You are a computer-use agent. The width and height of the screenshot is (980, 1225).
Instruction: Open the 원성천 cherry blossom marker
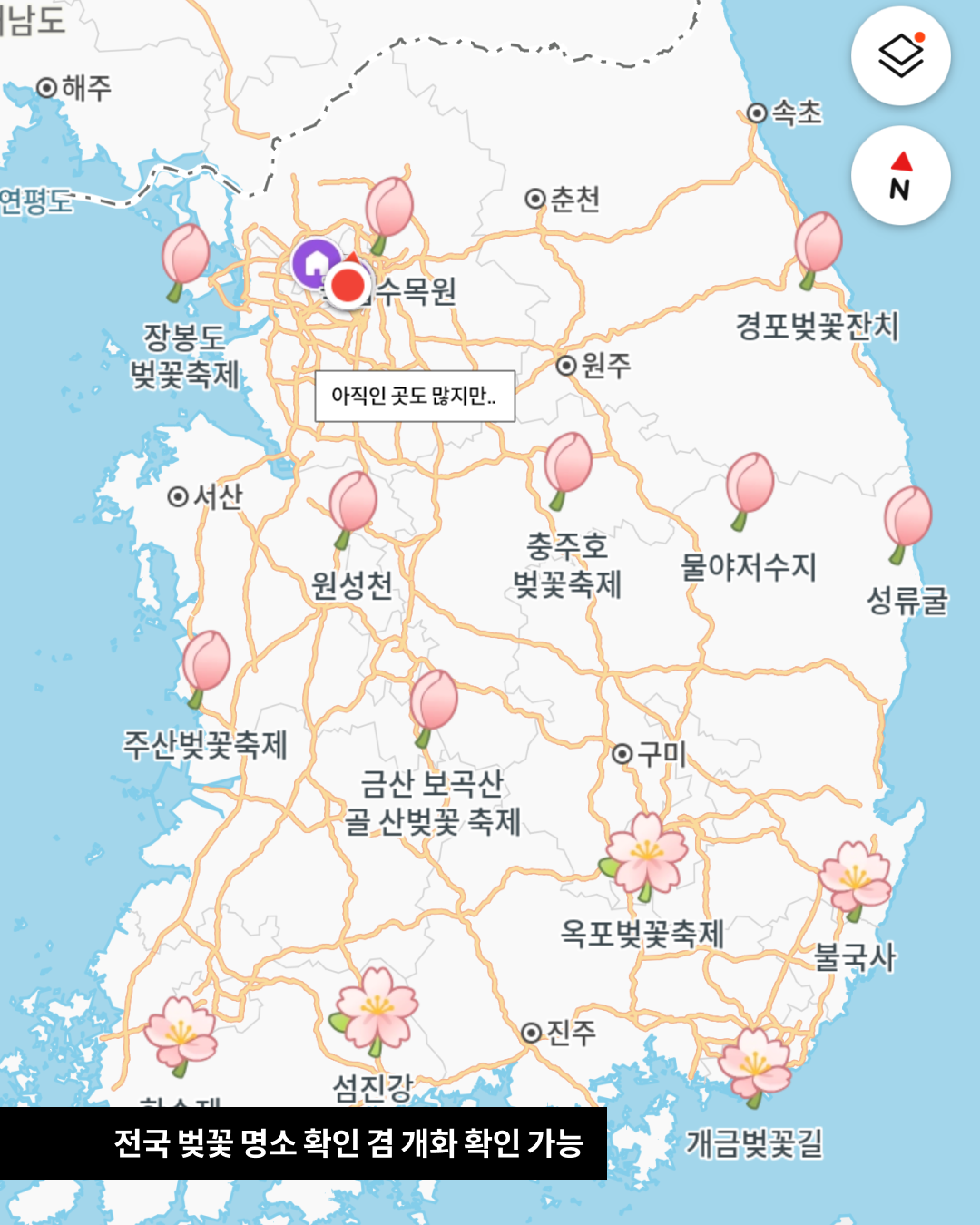click(352, 505)
